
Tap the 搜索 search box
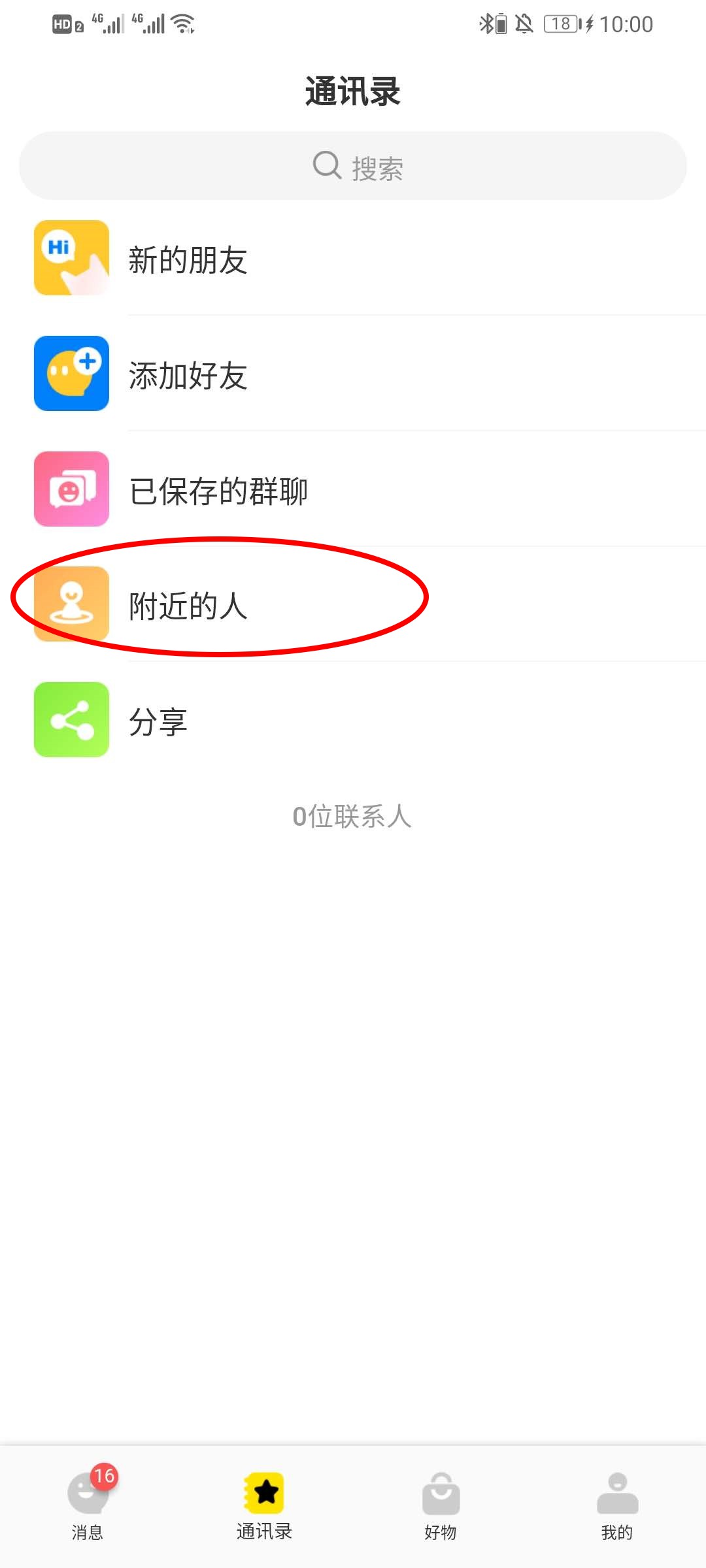(353, 166)
